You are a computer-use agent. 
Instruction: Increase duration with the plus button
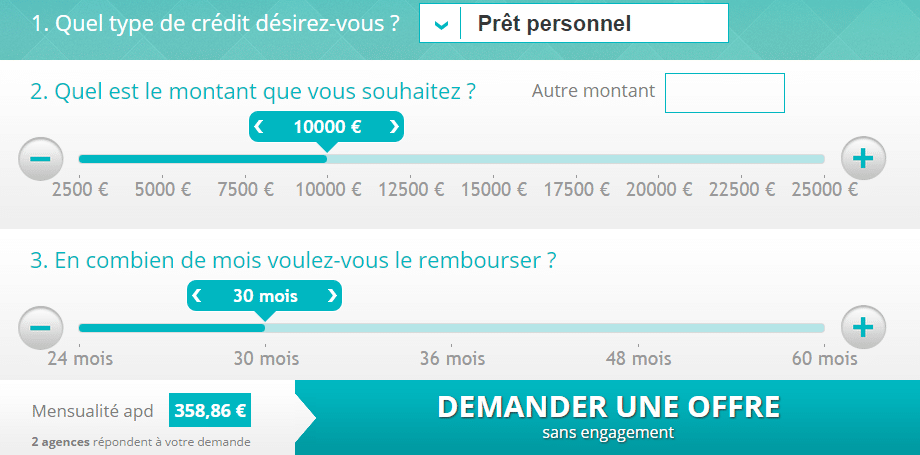pos(863,327)
